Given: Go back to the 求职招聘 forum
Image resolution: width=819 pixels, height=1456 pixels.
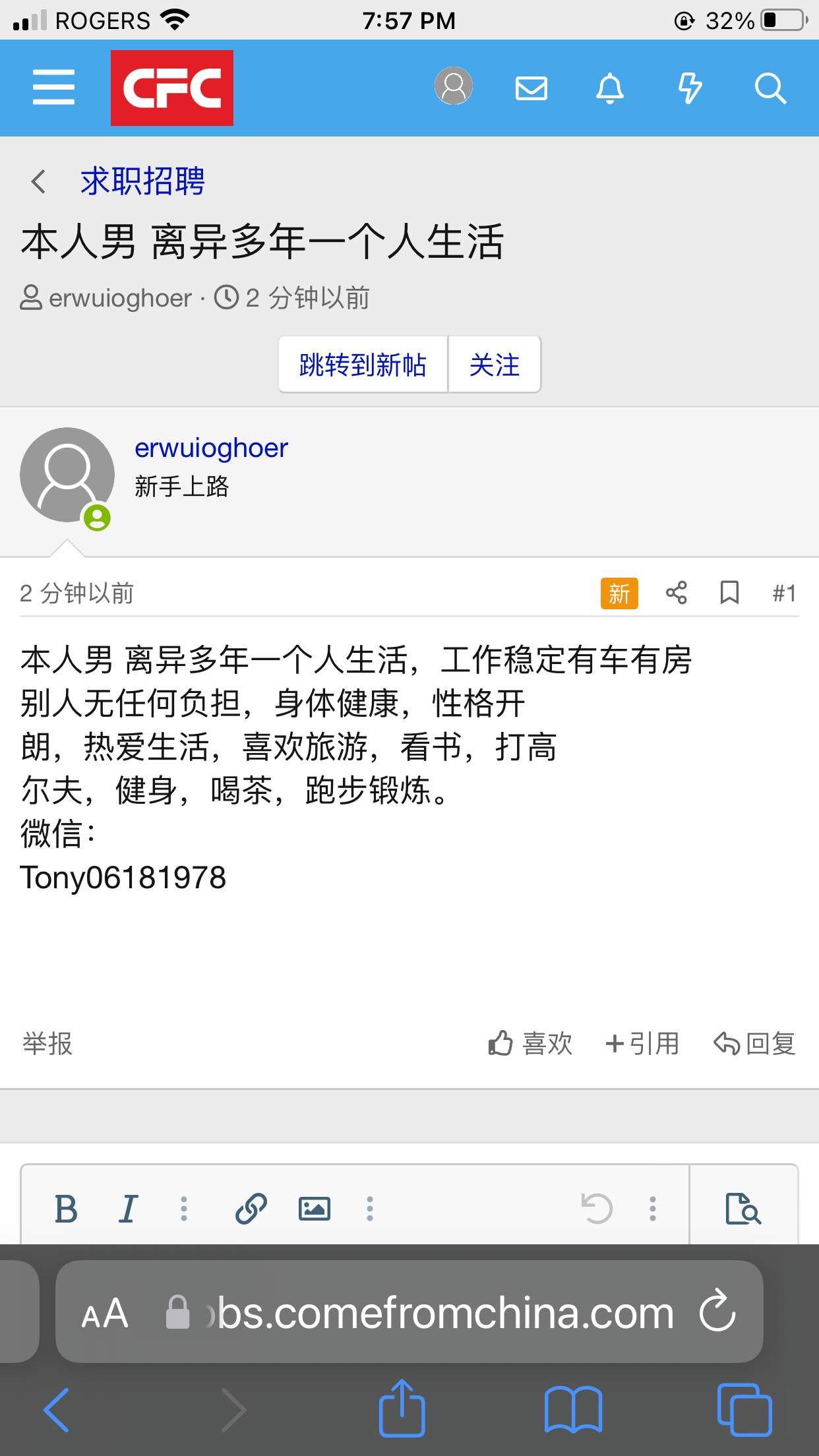Looking at the screenshot, I should tap(142, 181).
